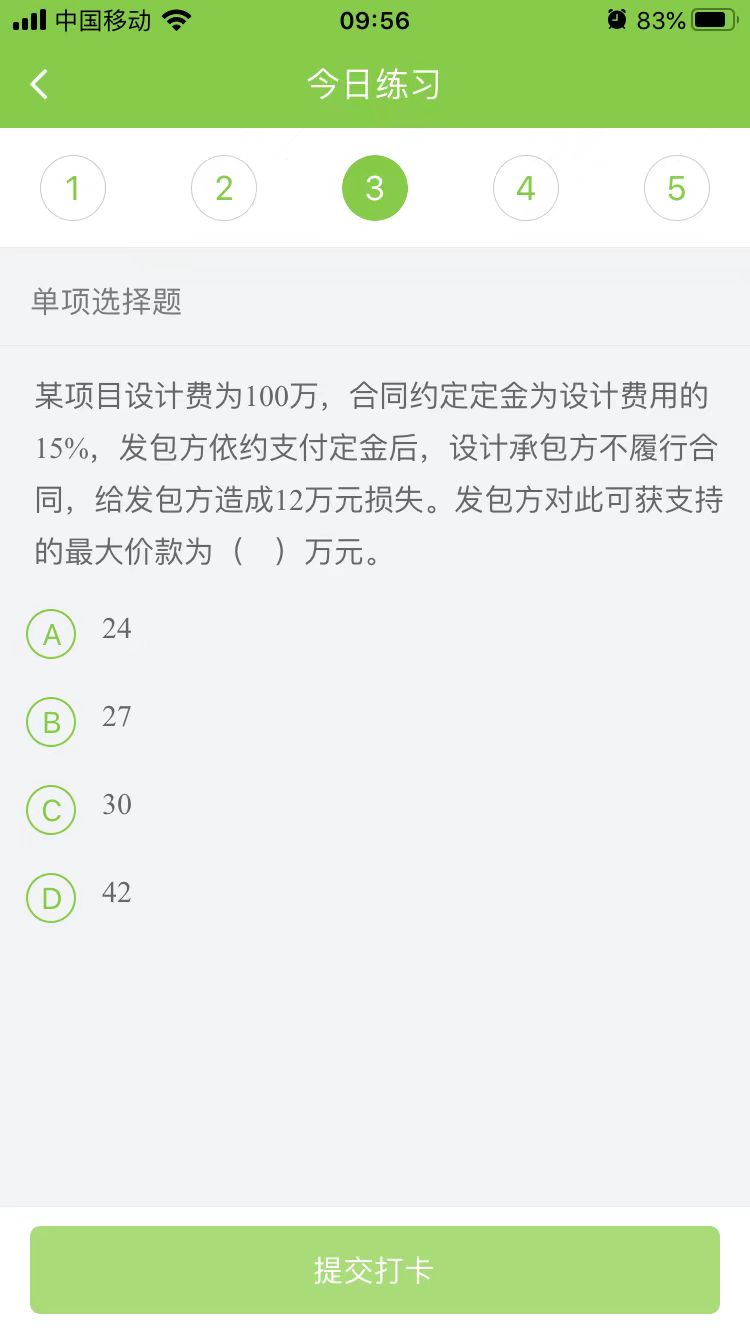750x1334 pixels.
Task: Jump to question 5
Action: pos(677,188)
